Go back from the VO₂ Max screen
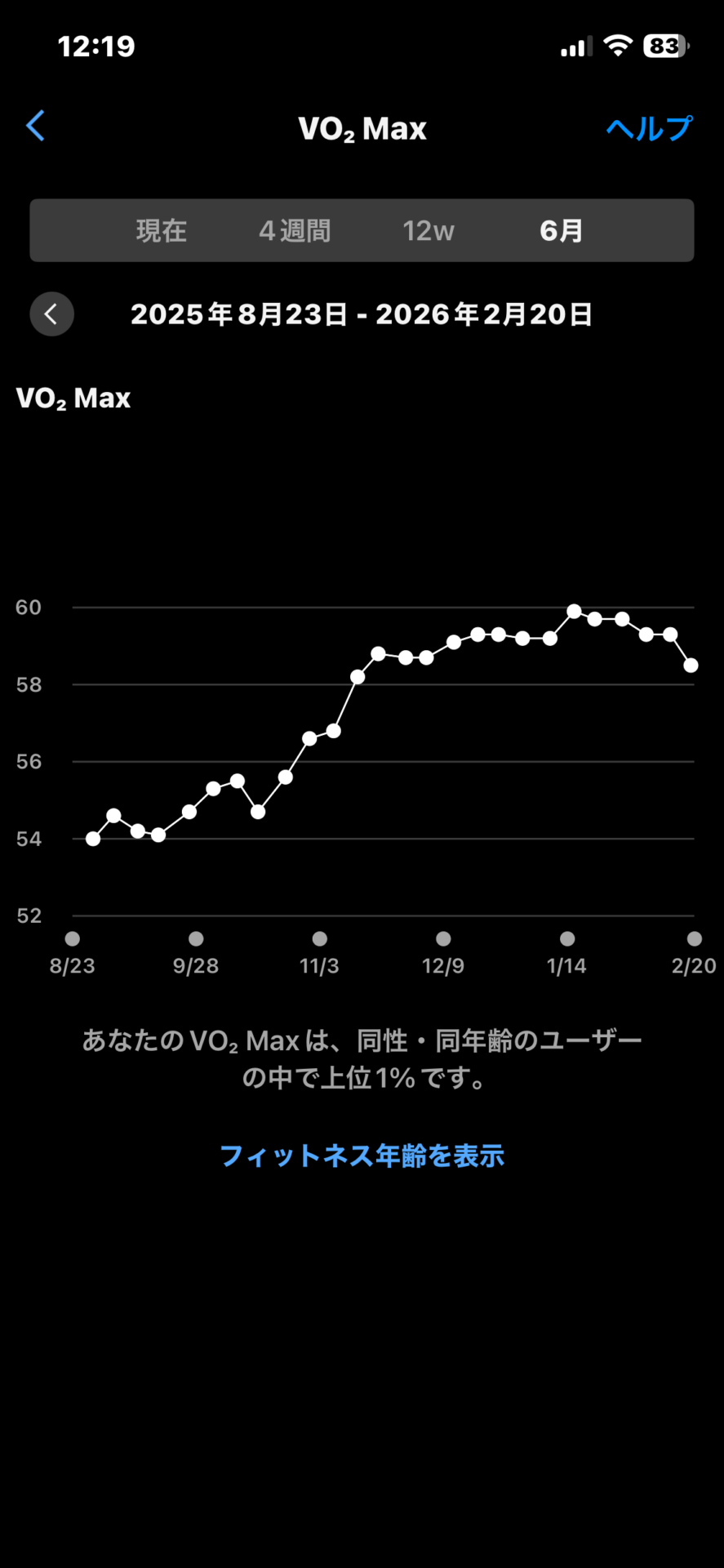 pyautogui.click(x=36, y=127)
